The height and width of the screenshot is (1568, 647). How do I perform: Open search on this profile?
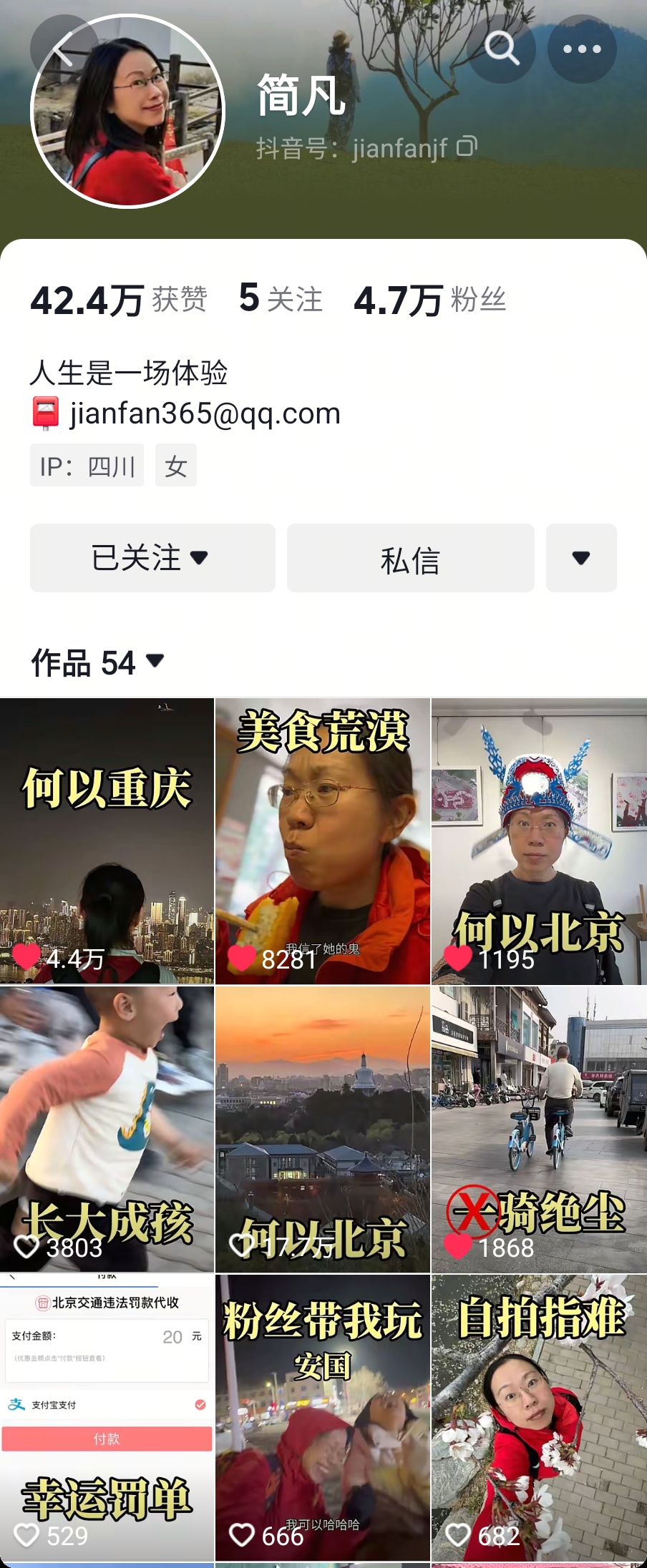click(x=502, y=49)
